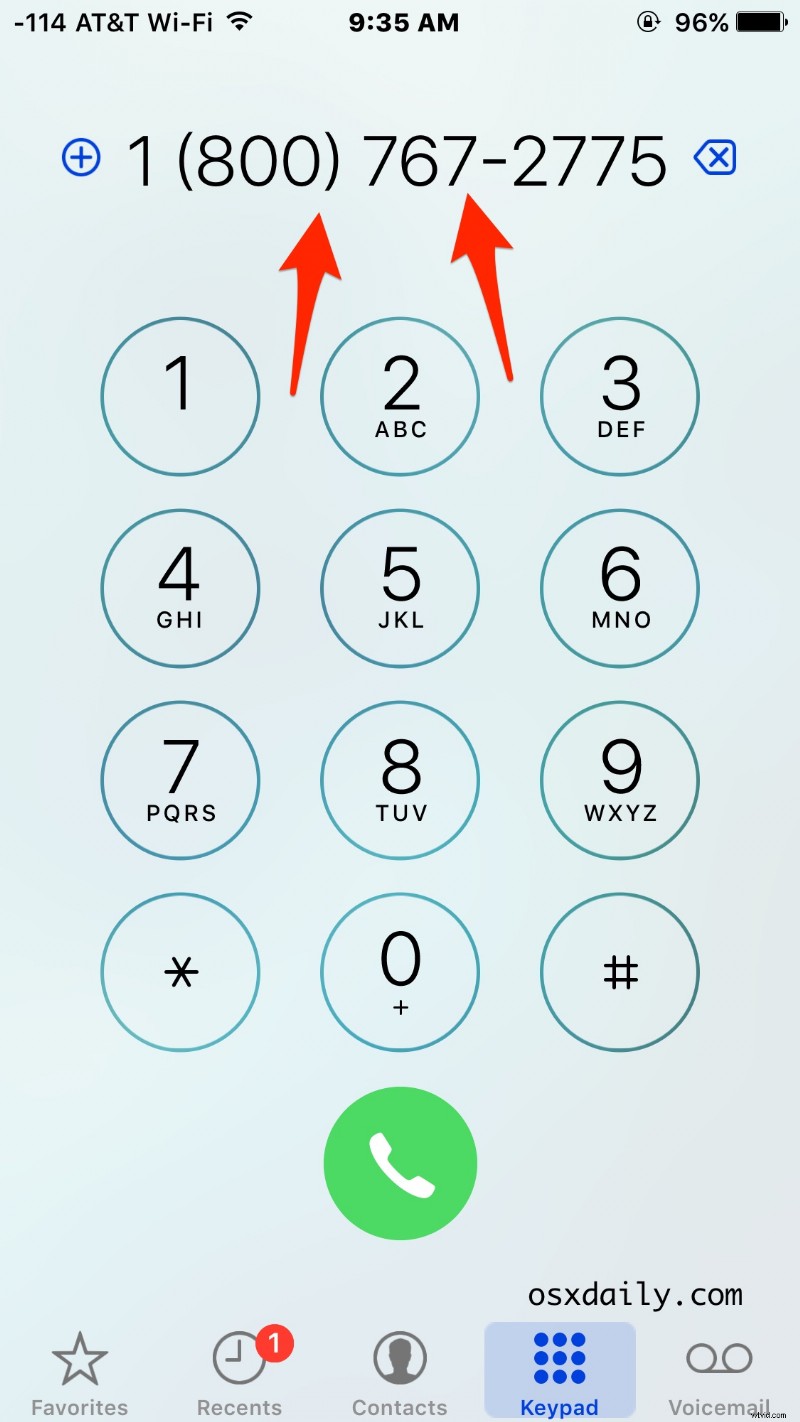Tap the Favorites star icon
This screenshot has height=1422, width=800.
[x=80, y=1360]
